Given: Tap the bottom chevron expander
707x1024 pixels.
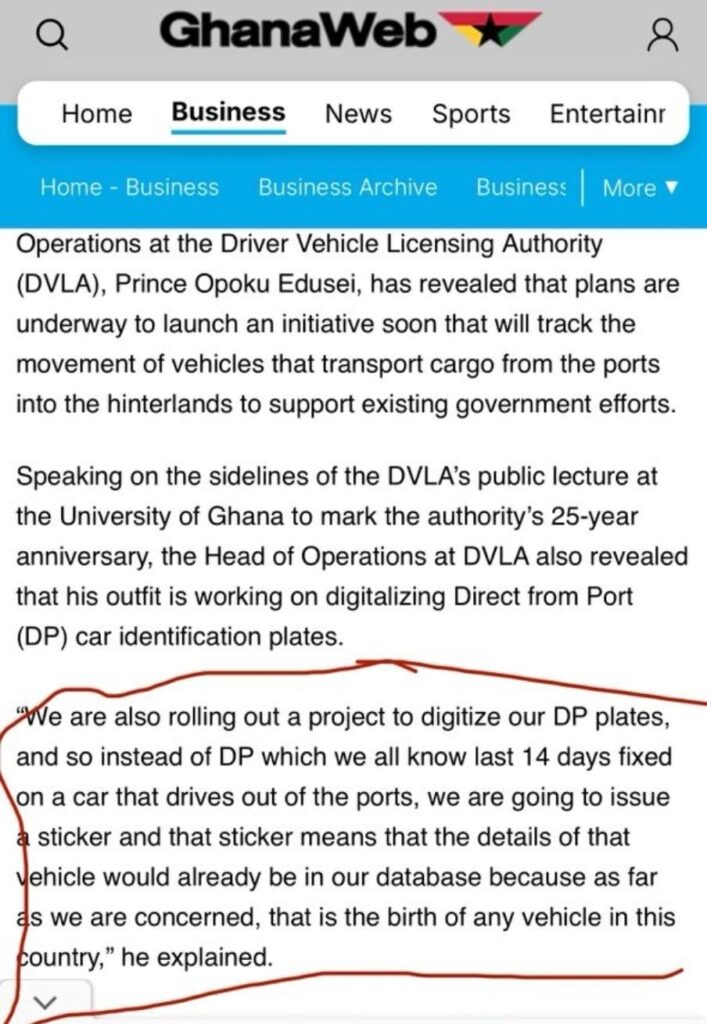Looking at the screenshot, I should pyautogui.click(x=46, y=1002).
